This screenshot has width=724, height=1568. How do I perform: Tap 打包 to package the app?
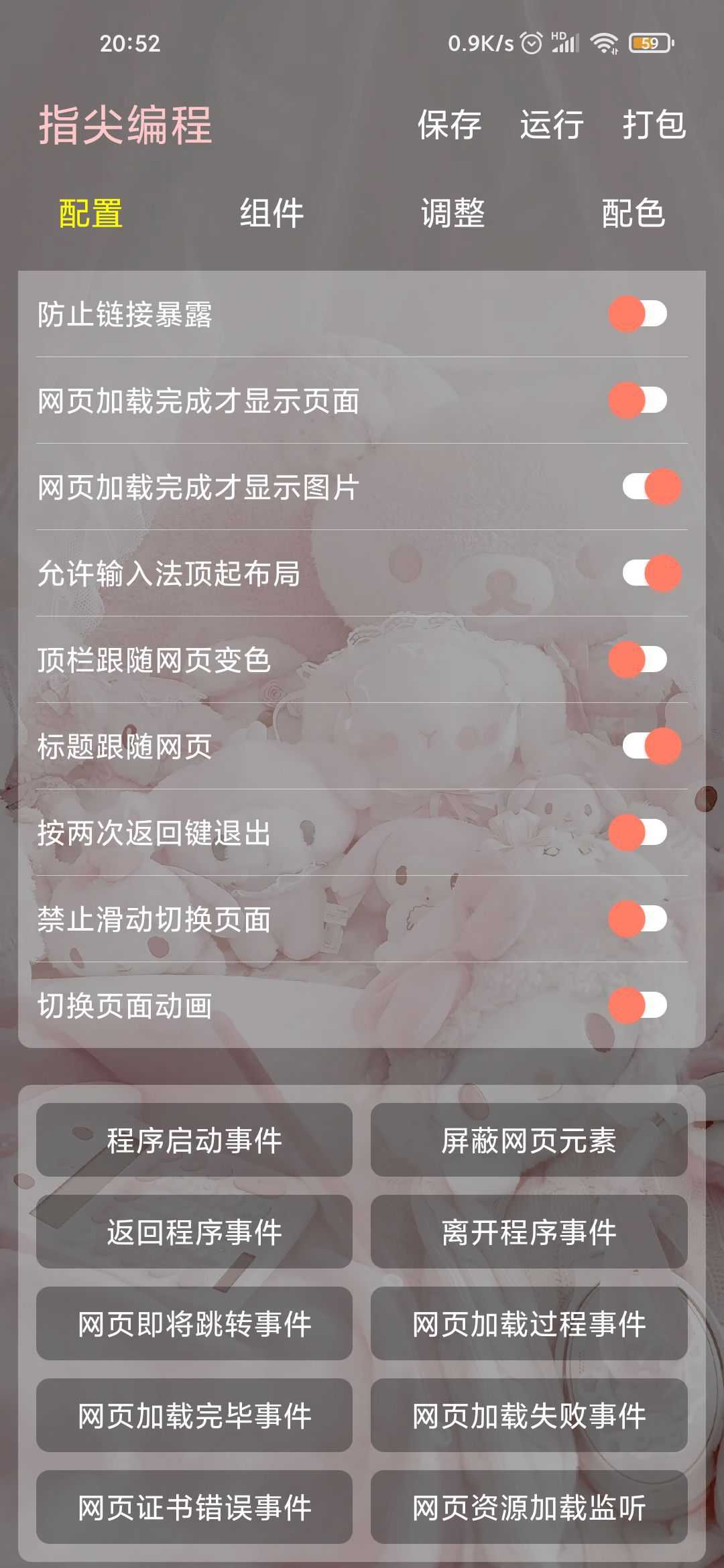click(x=654, y=125)
